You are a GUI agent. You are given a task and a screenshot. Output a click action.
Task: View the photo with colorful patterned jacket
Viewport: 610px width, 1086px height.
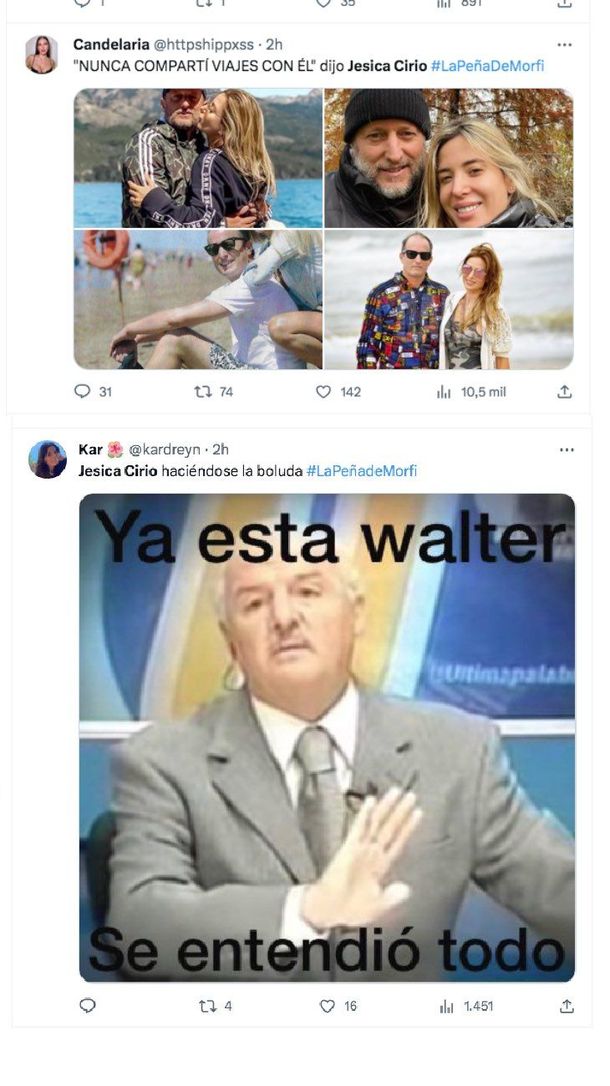(x=449, y=300)
